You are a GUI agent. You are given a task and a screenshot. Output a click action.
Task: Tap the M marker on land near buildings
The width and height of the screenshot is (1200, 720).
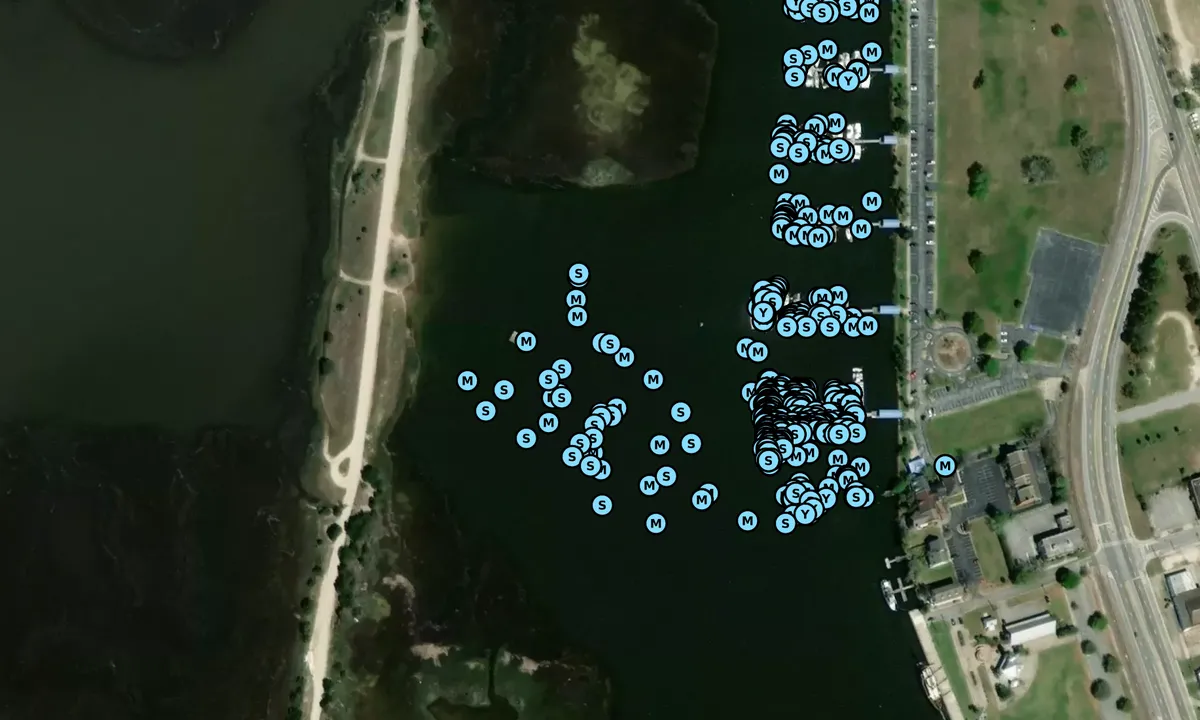point(944,465)
